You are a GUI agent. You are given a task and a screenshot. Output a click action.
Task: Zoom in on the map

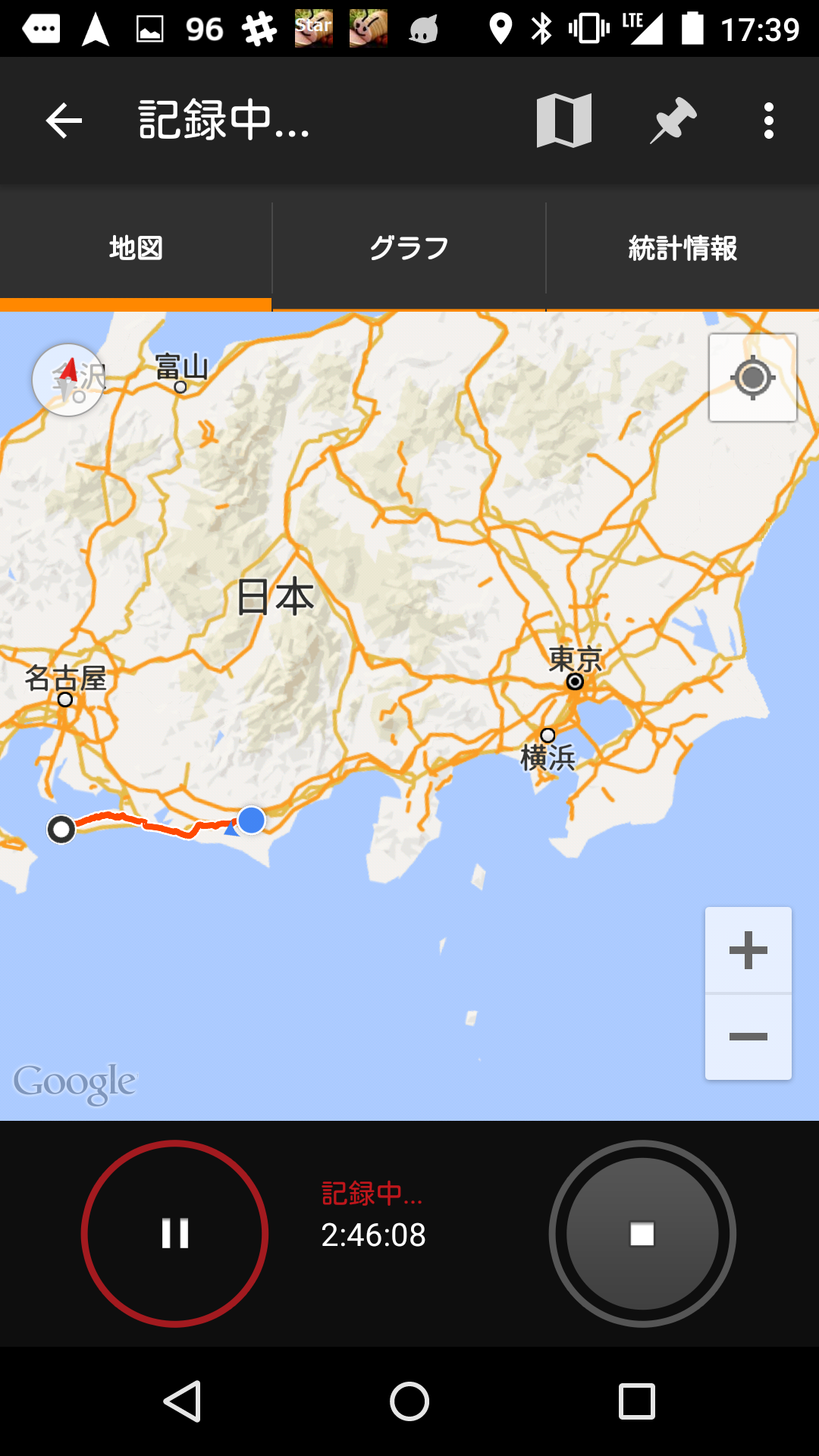click(x=748, y=950)
